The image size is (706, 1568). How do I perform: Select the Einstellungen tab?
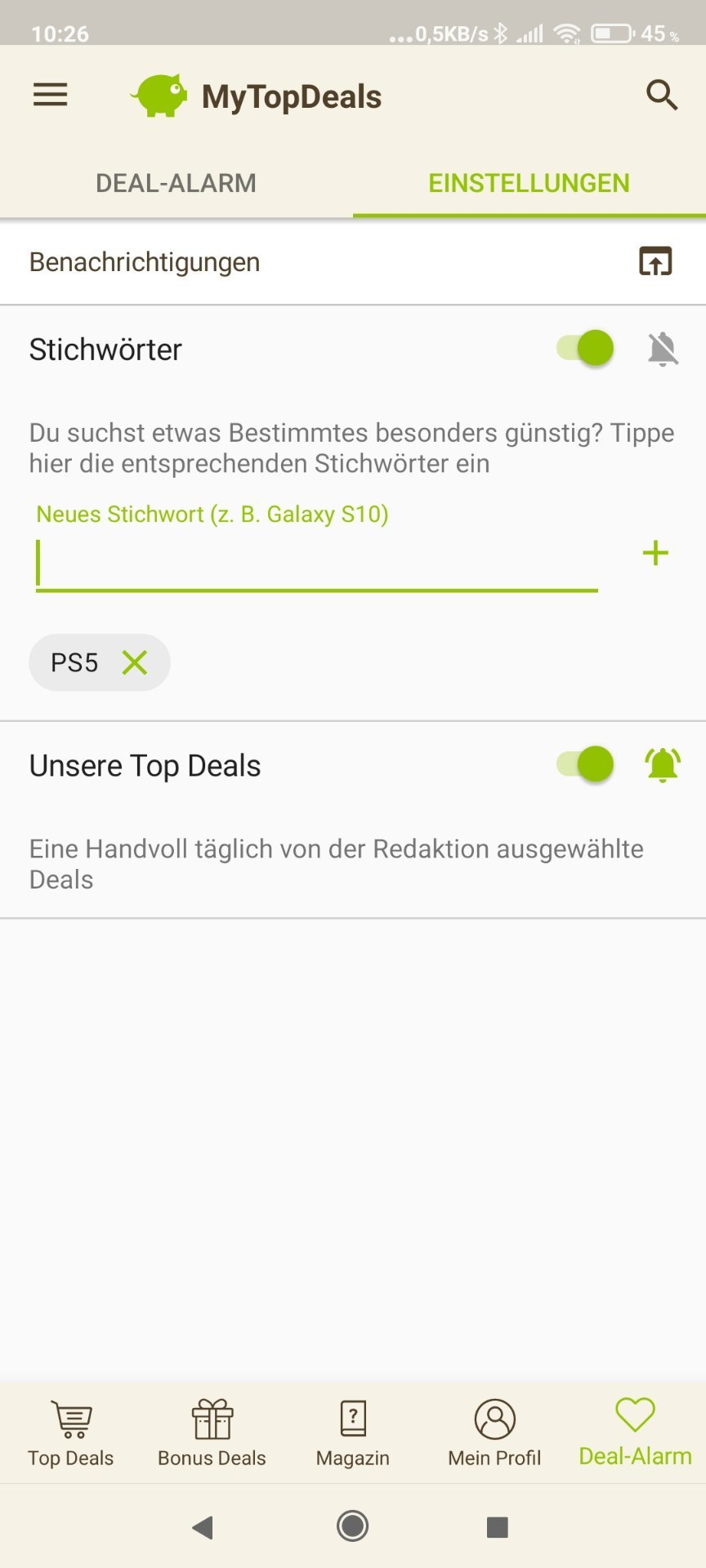coord(529,183)
